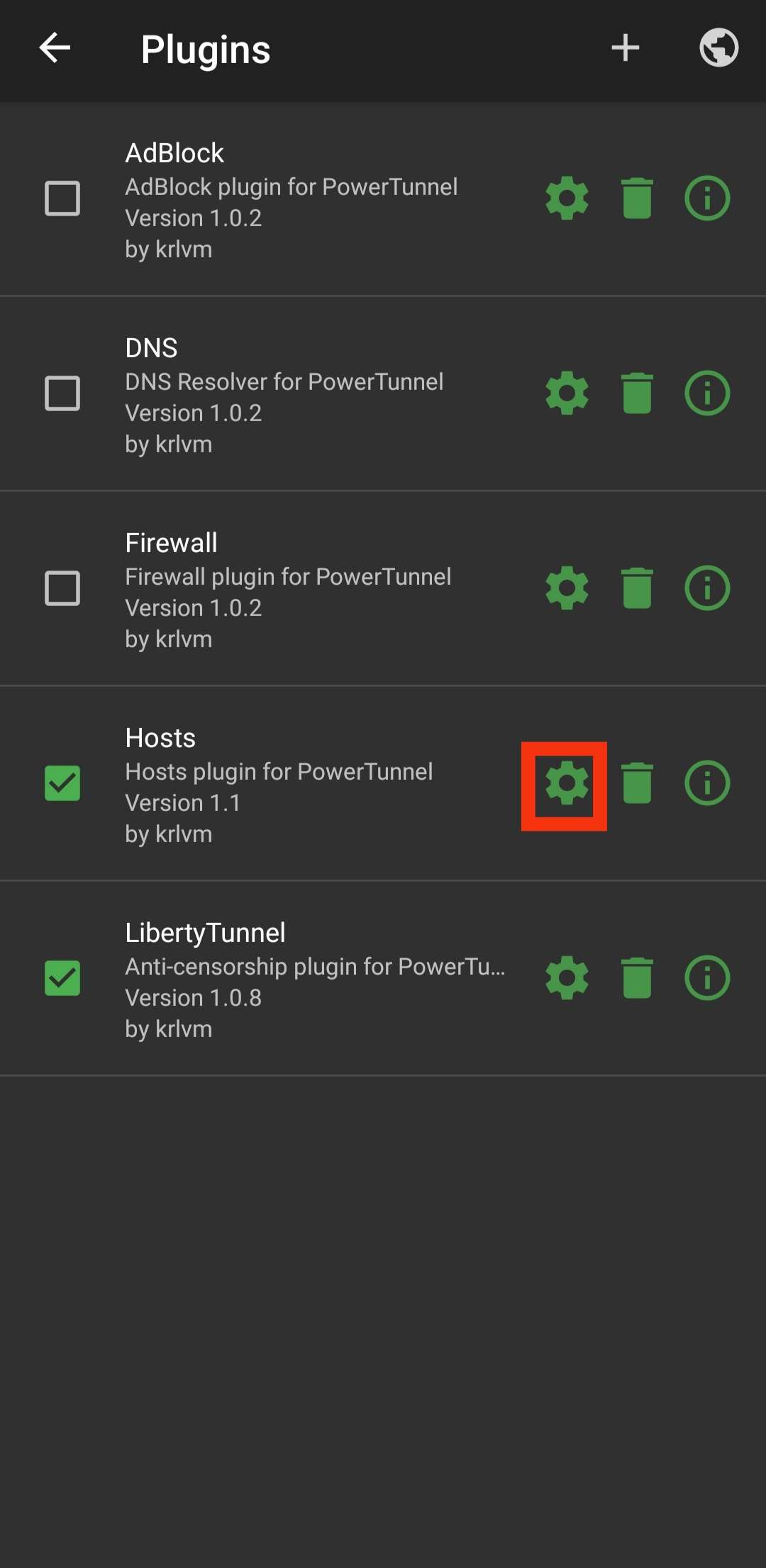
Task: Disable the Hosts plugin checkbox
Action: (x=62, y=783)
